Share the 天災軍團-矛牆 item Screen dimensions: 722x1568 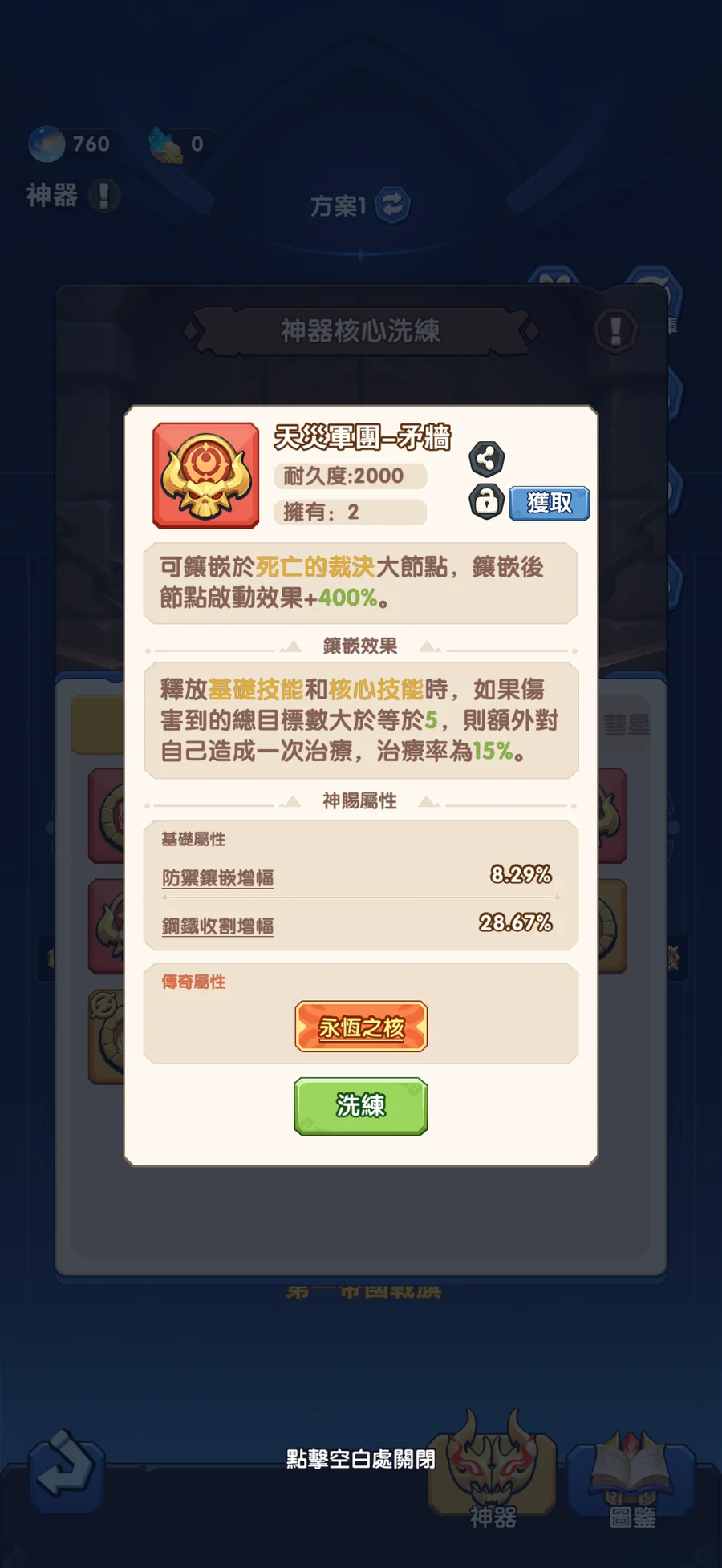click(x=486, y=459)
